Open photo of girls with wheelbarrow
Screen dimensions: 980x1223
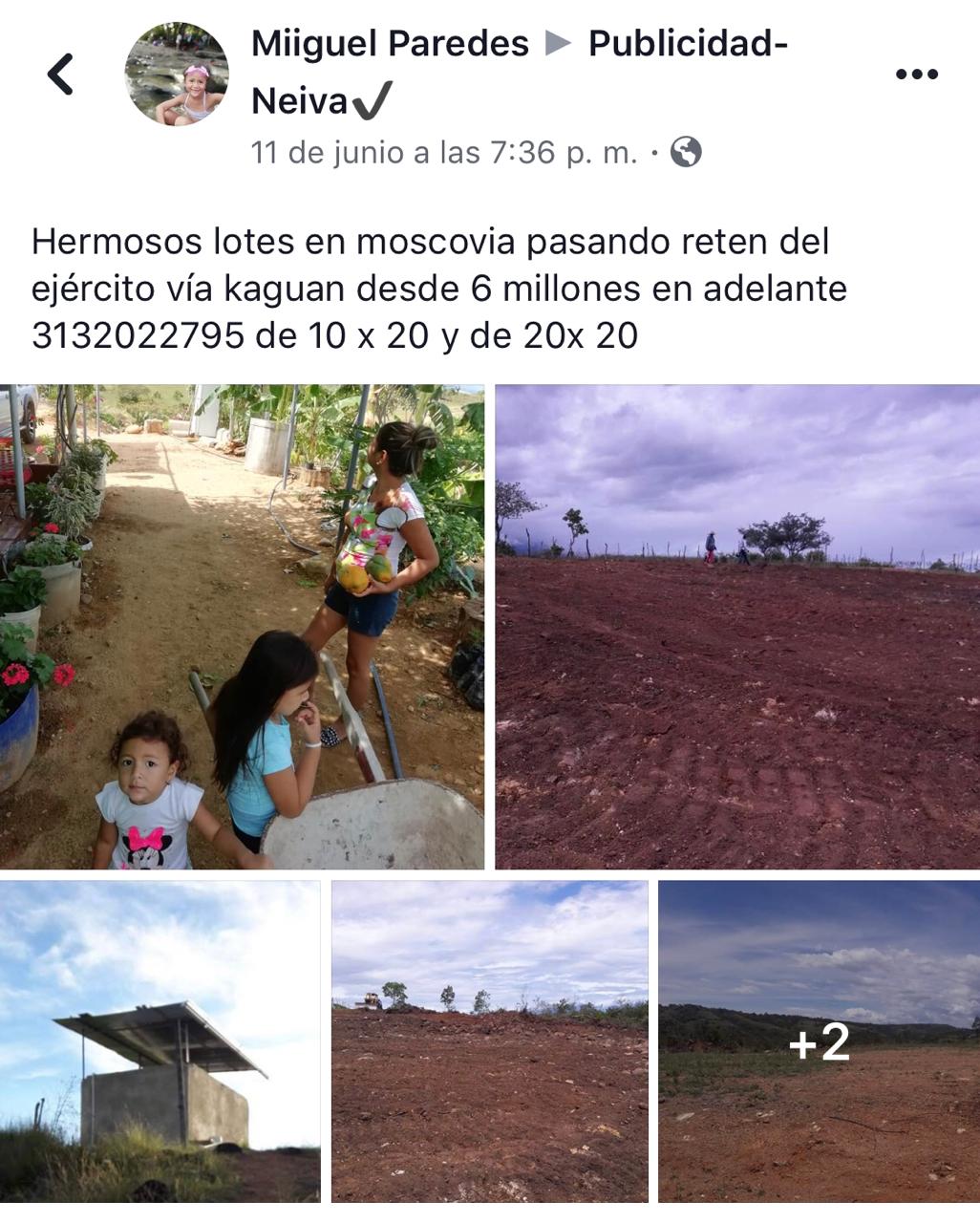[x=242, y=627]
